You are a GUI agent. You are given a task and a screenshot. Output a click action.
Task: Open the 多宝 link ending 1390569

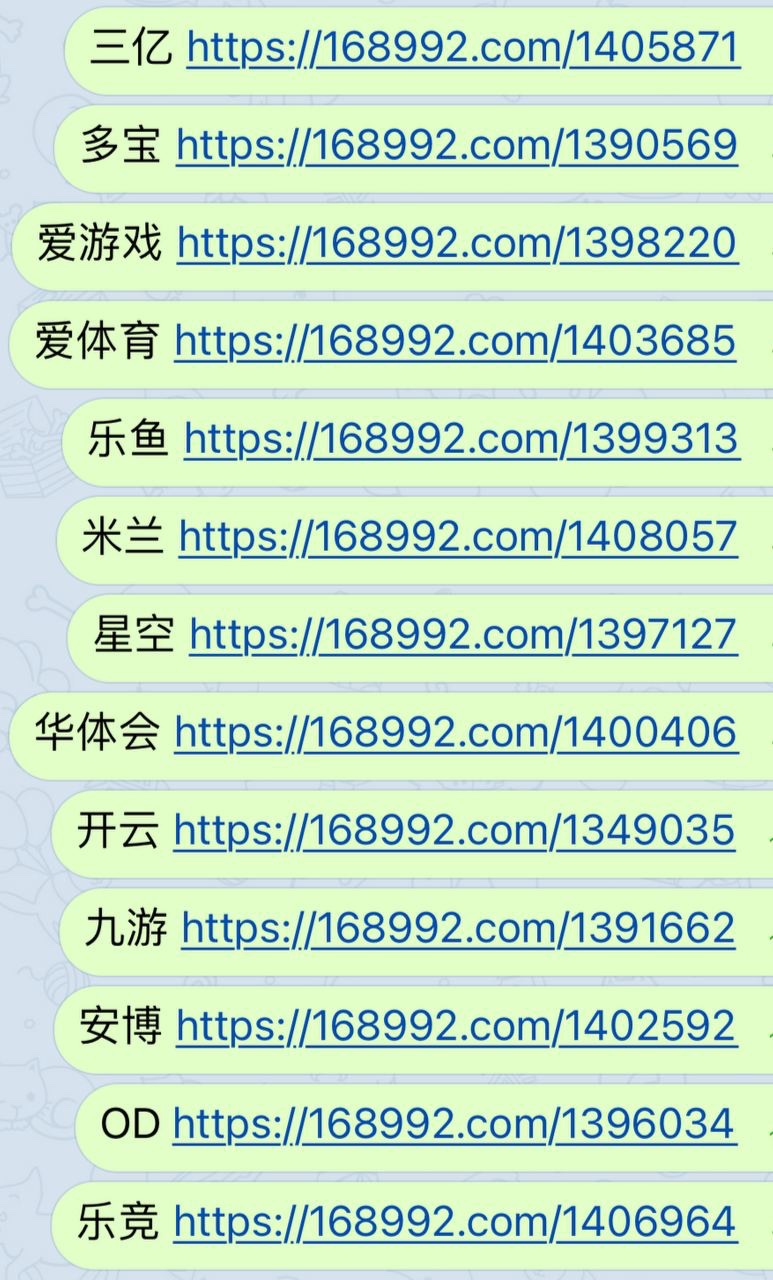point(457,146)
